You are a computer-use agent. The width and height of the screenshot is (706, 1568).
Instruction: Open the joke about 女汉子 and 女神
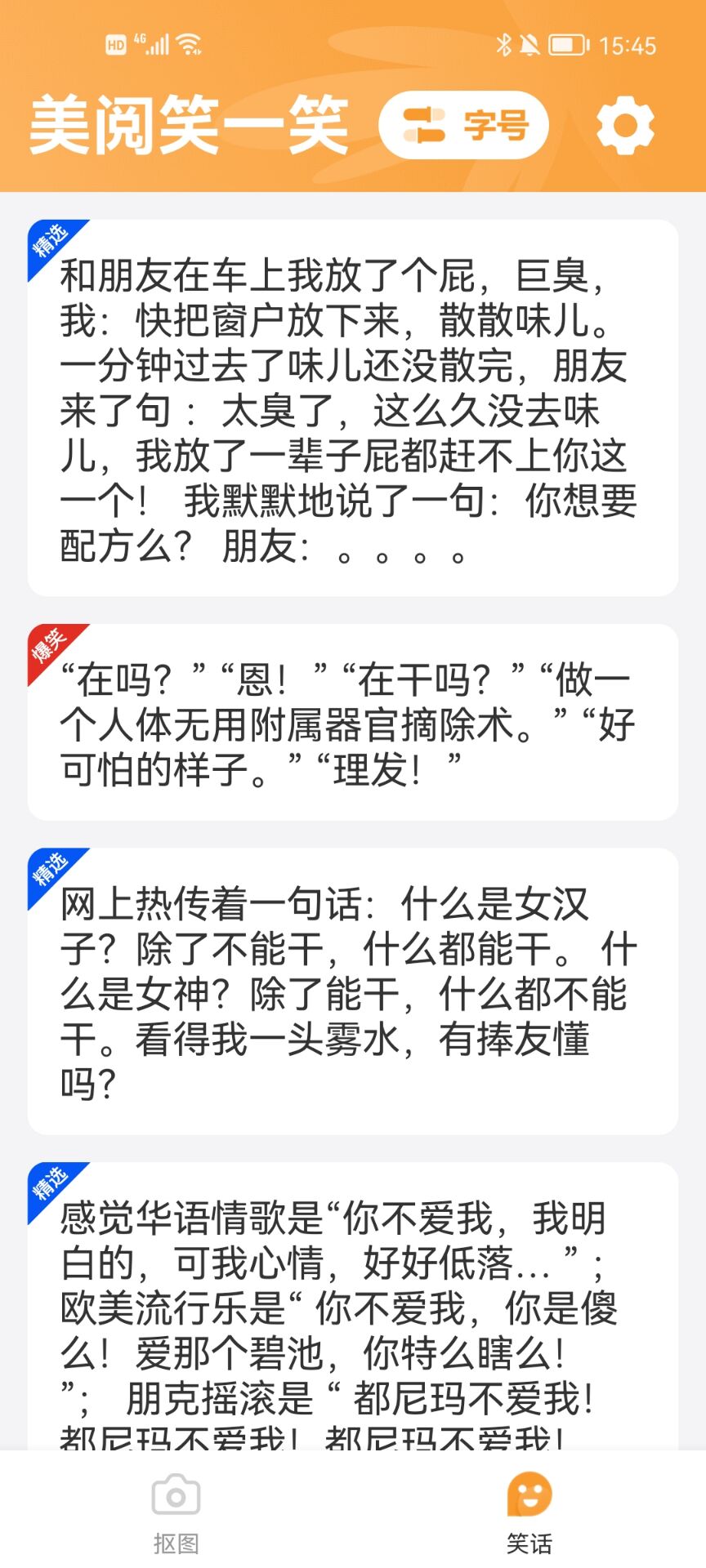[x=352, y=991]
